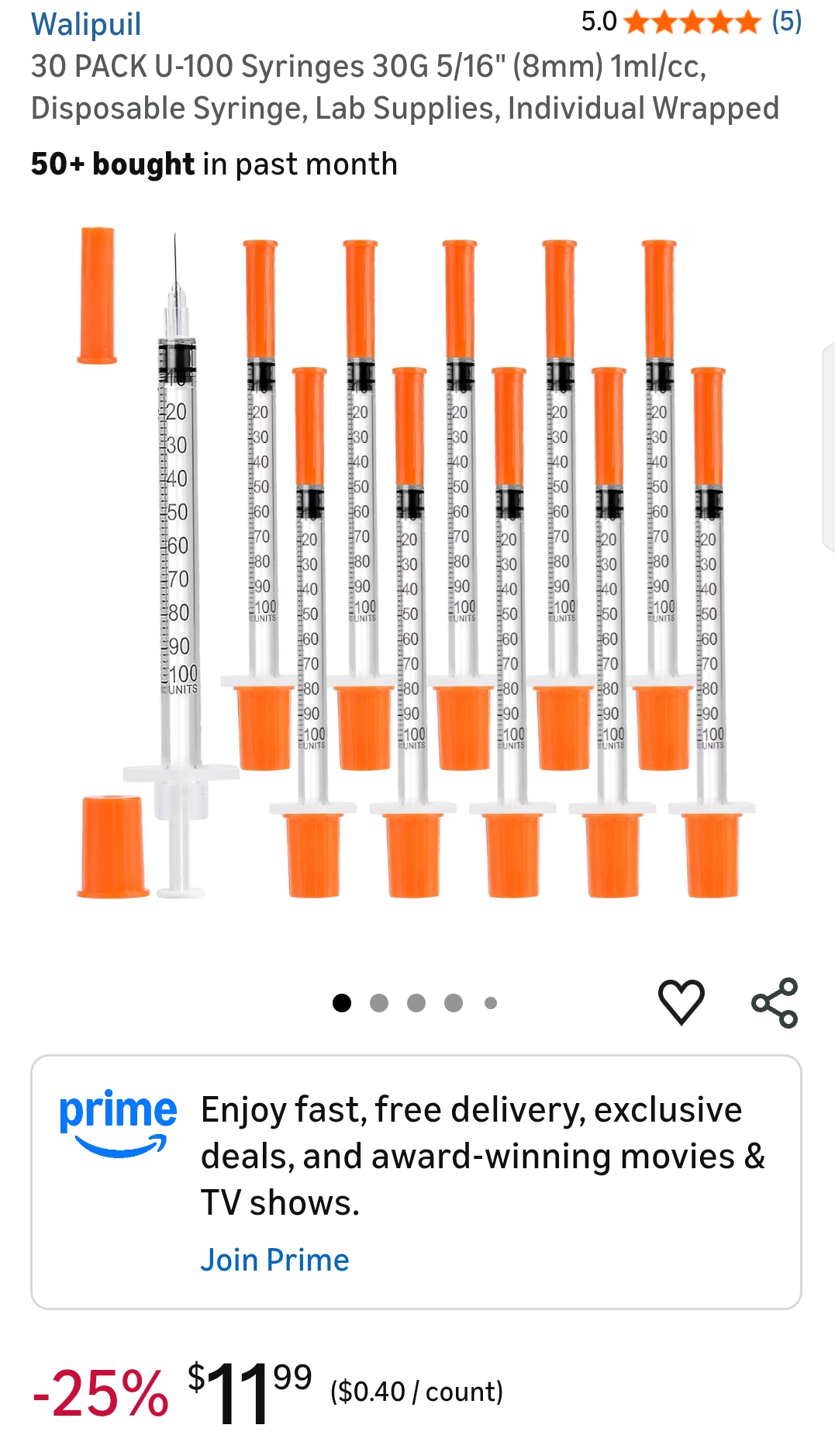
Task: Open the Walipuil brand page
Action: (x=85, y=24)
